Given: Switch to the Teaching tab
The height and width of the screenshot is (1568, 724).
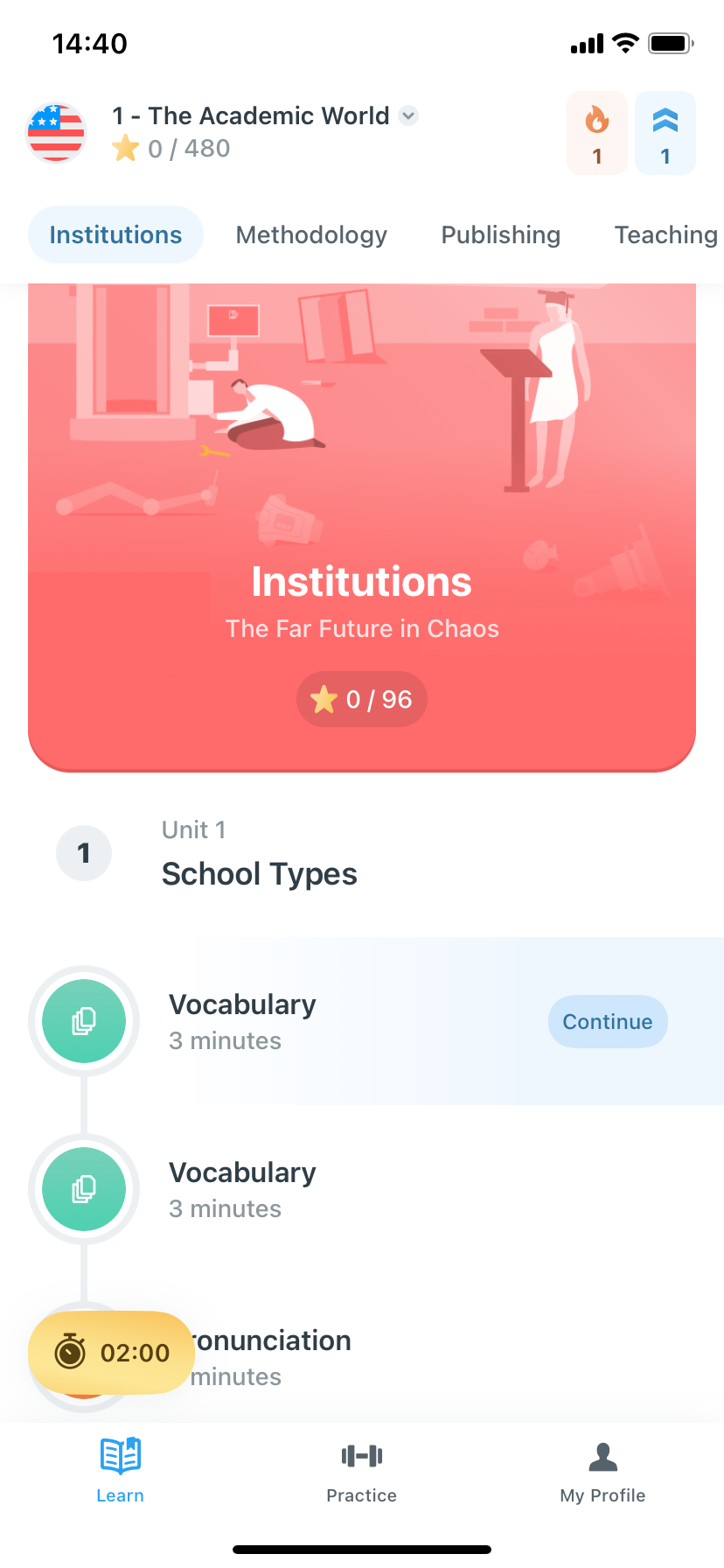Looking at the screenshot, I should (x=665, y=234).
